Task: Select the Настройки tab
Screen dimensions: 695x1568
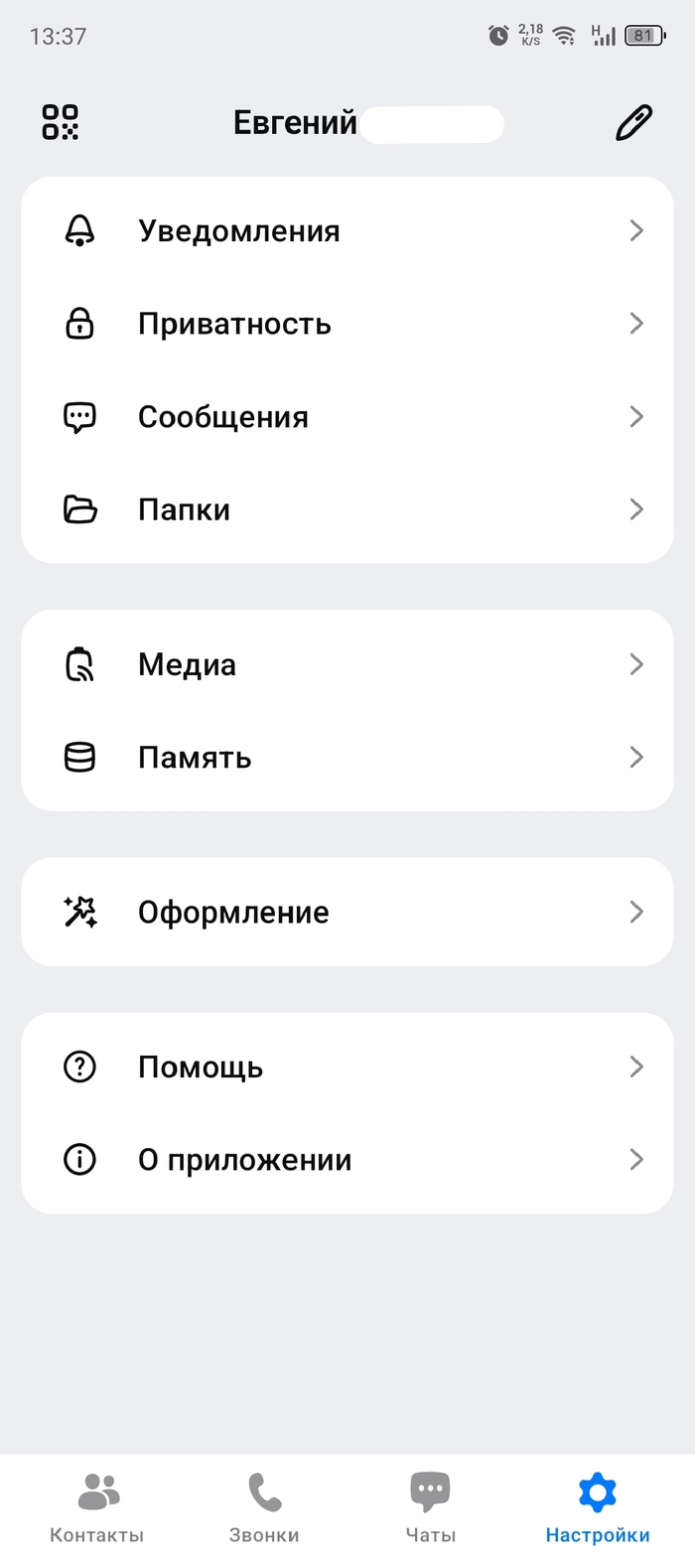Action: tap(597, 1508)
